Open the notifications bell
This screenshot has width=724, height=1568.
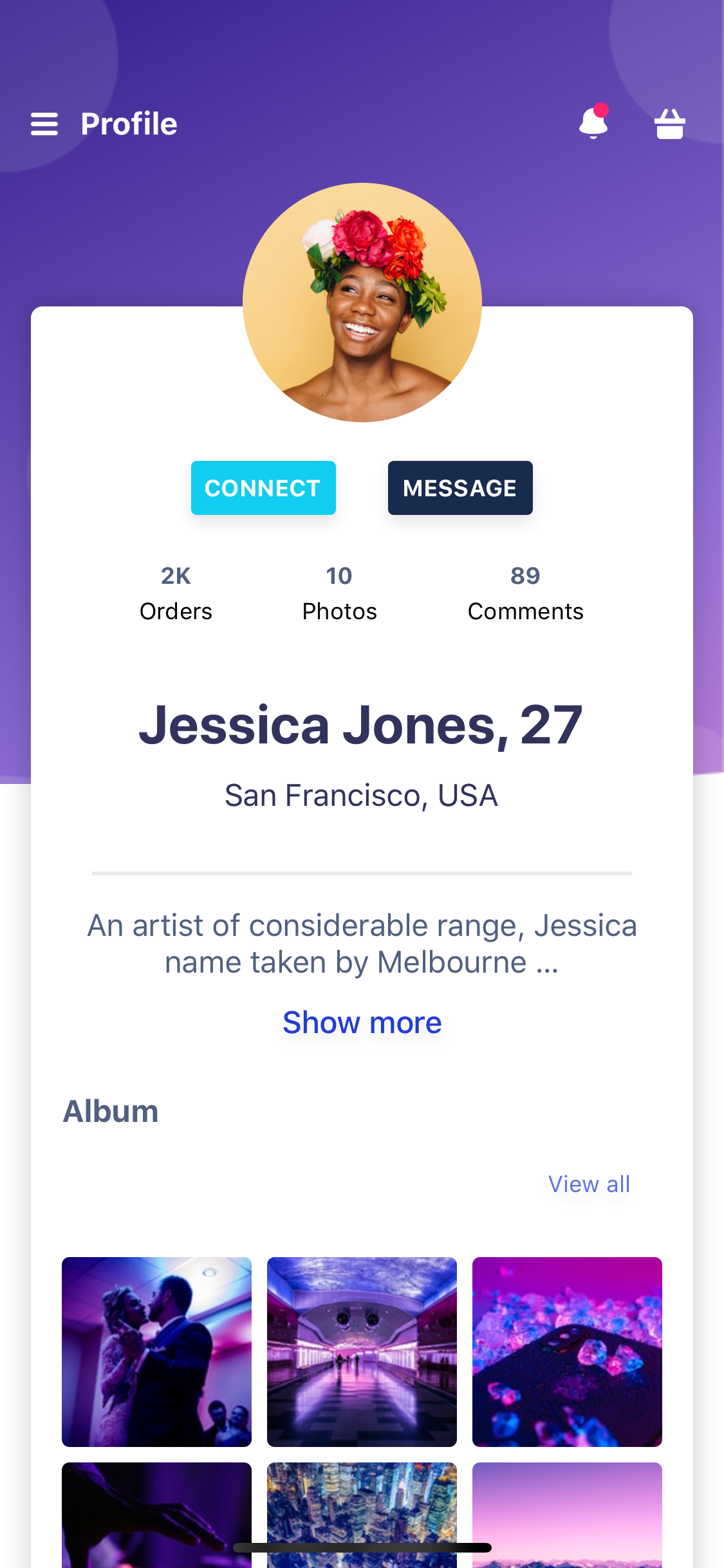(x=593, y=124)
